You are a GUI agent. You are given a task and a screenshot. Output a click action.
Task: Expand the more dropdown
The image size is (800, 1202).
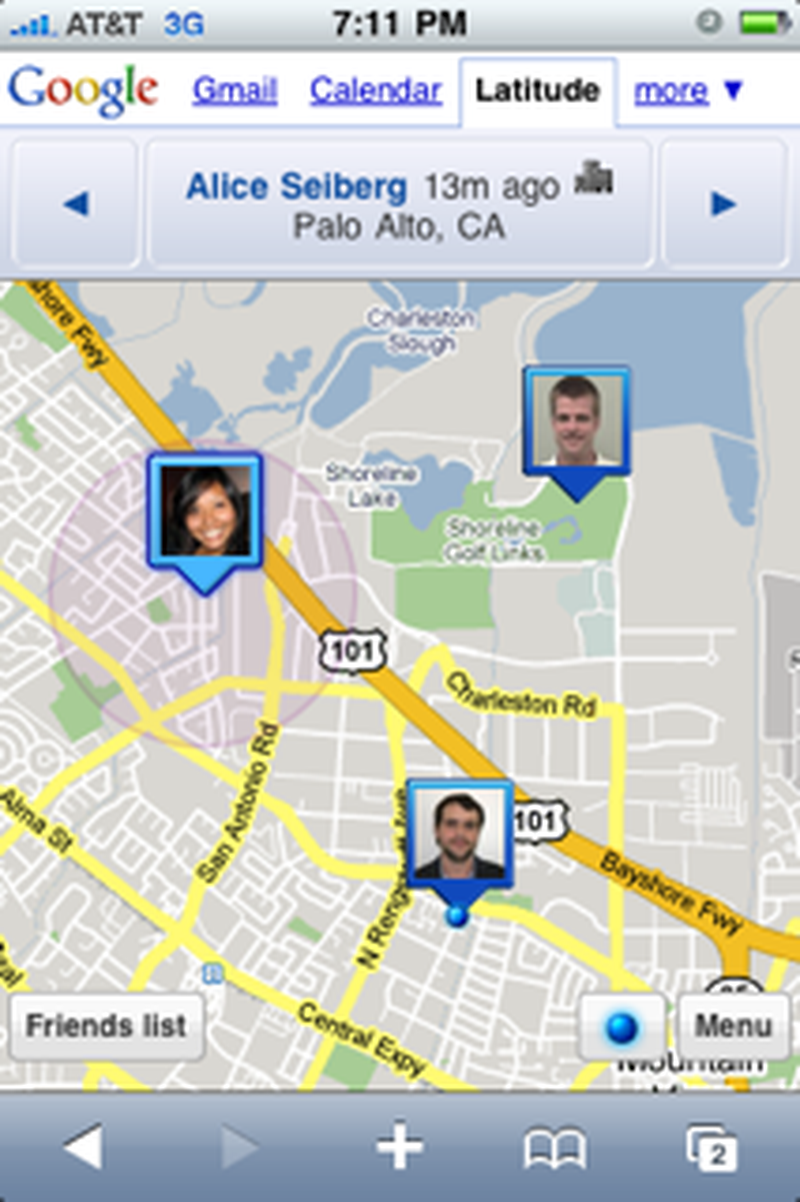click(x=688, y=91)
